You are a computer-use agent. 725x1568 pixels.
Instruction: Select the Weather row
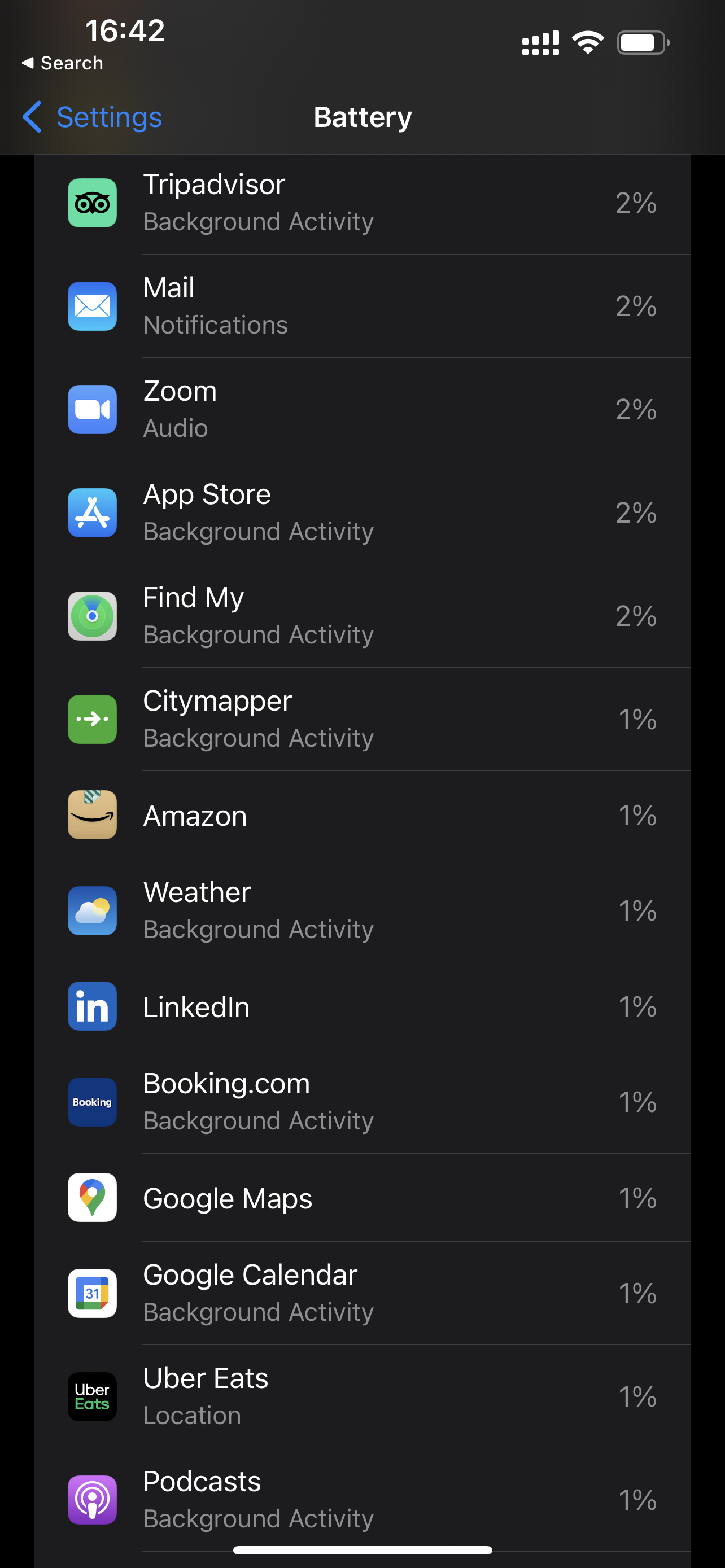(x=362, y=910)
